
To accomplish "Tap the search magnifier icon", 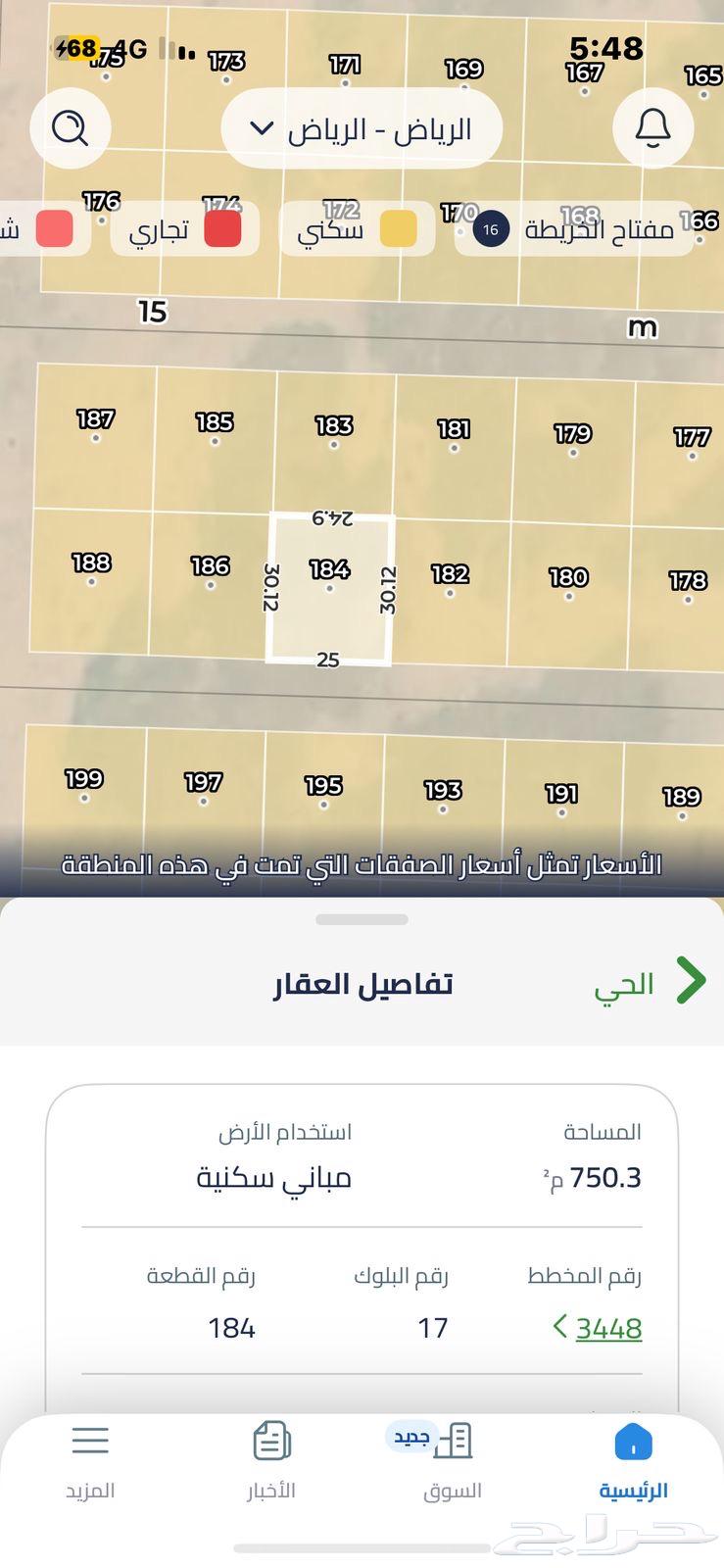I will coord(71,127).
